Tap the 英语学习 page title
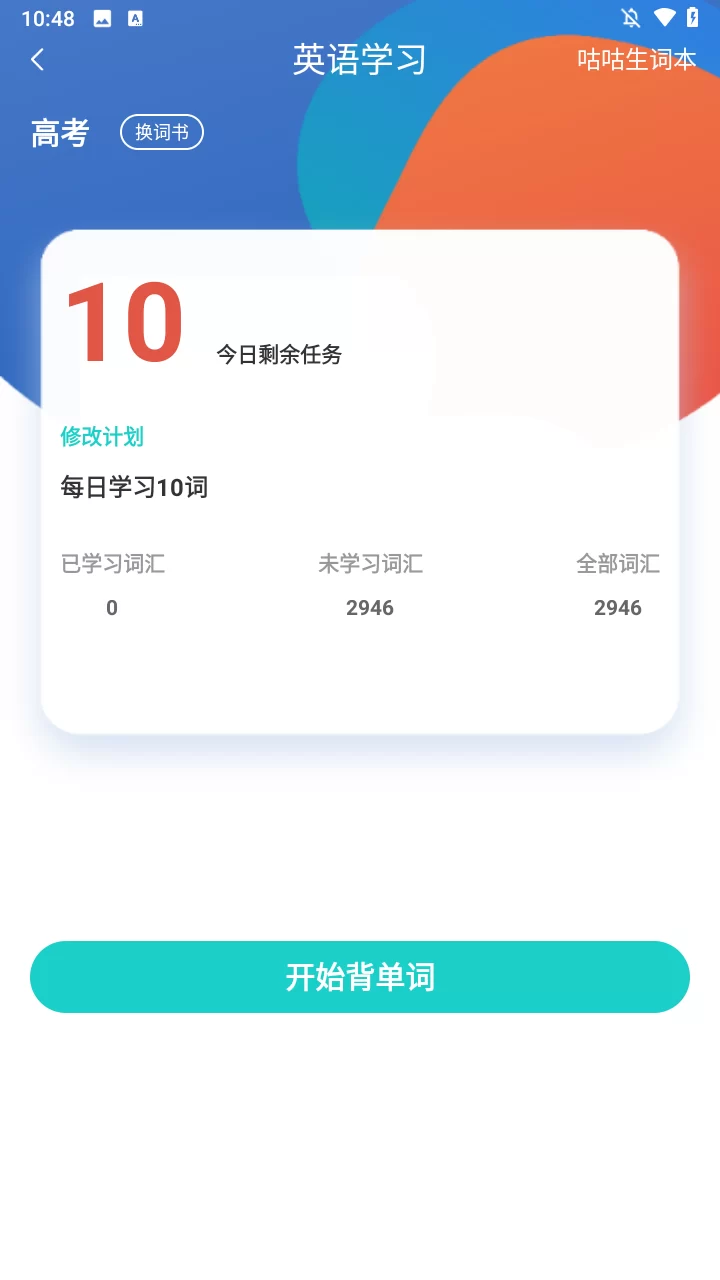The image size is (720, 1280). 360,60
